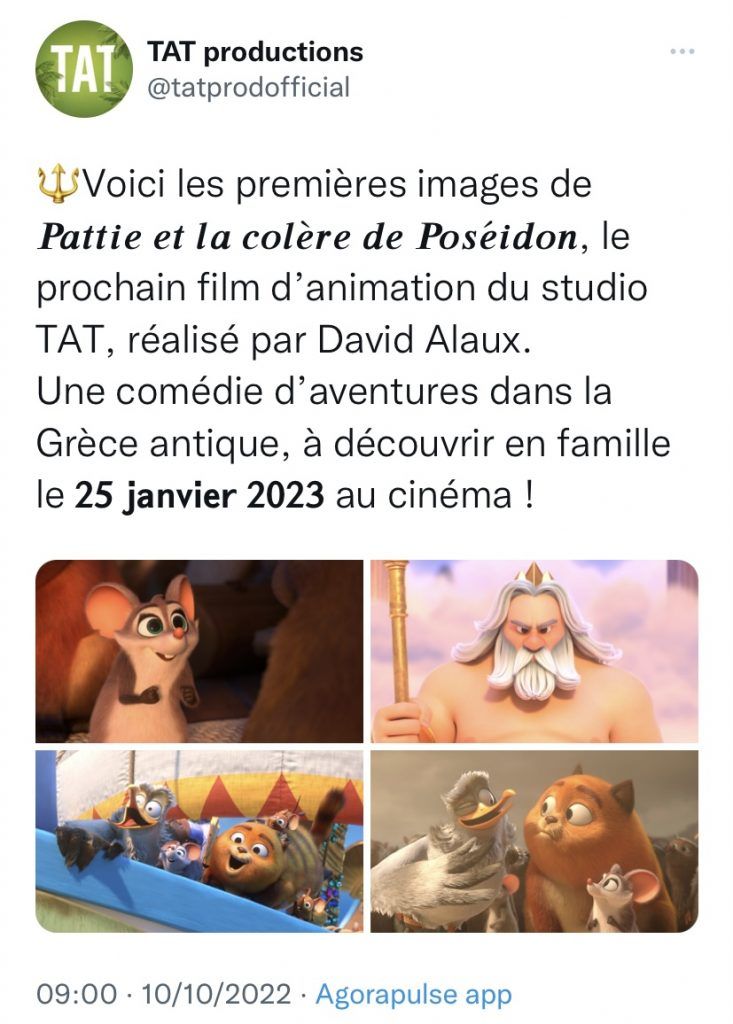This screenshot has height=1024, width=733.
Task: Select the mouse character image thumbnail
Action: pyautogui.click(x=198, y=652)
